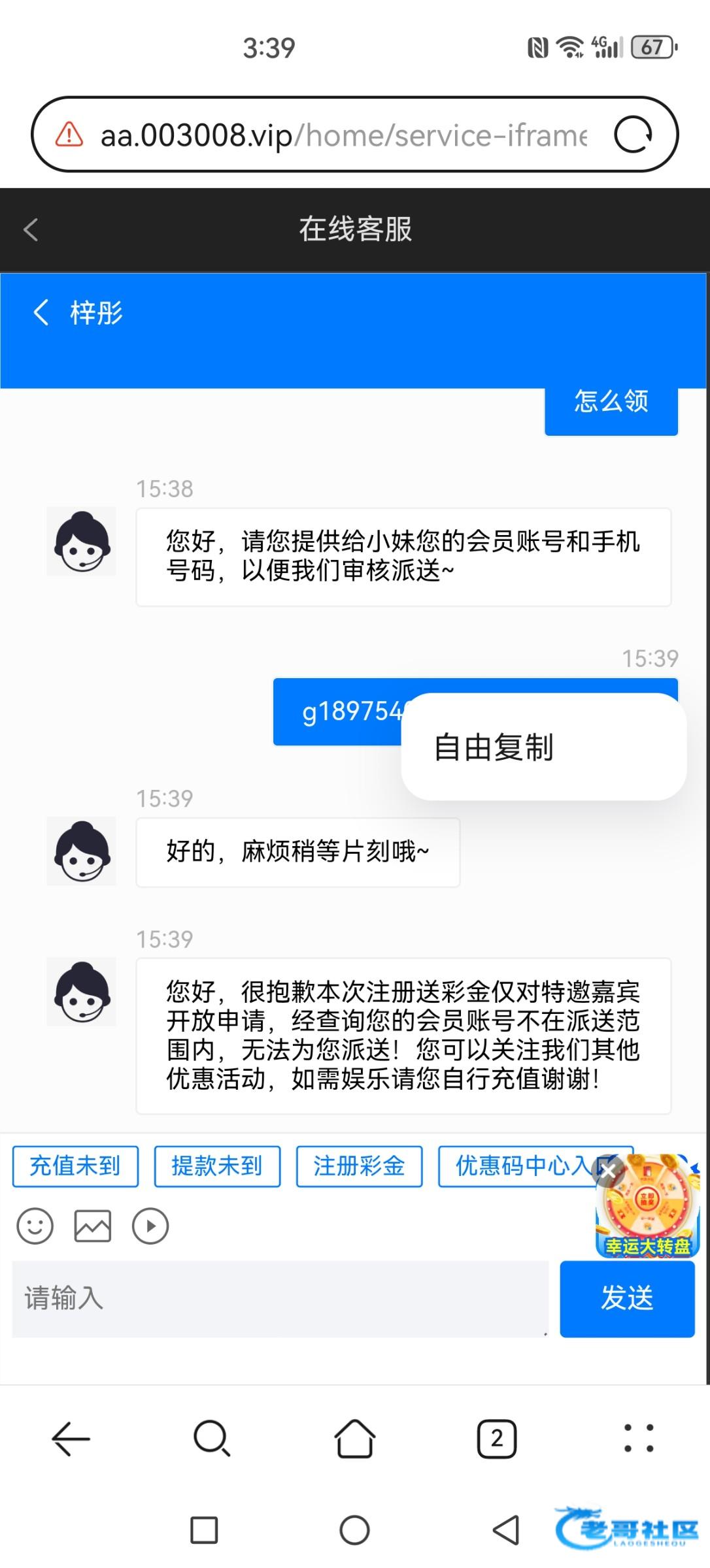Choose the 优惠码中心入口 quick reply
The image size is (710, 1568).
point(516,1166)
